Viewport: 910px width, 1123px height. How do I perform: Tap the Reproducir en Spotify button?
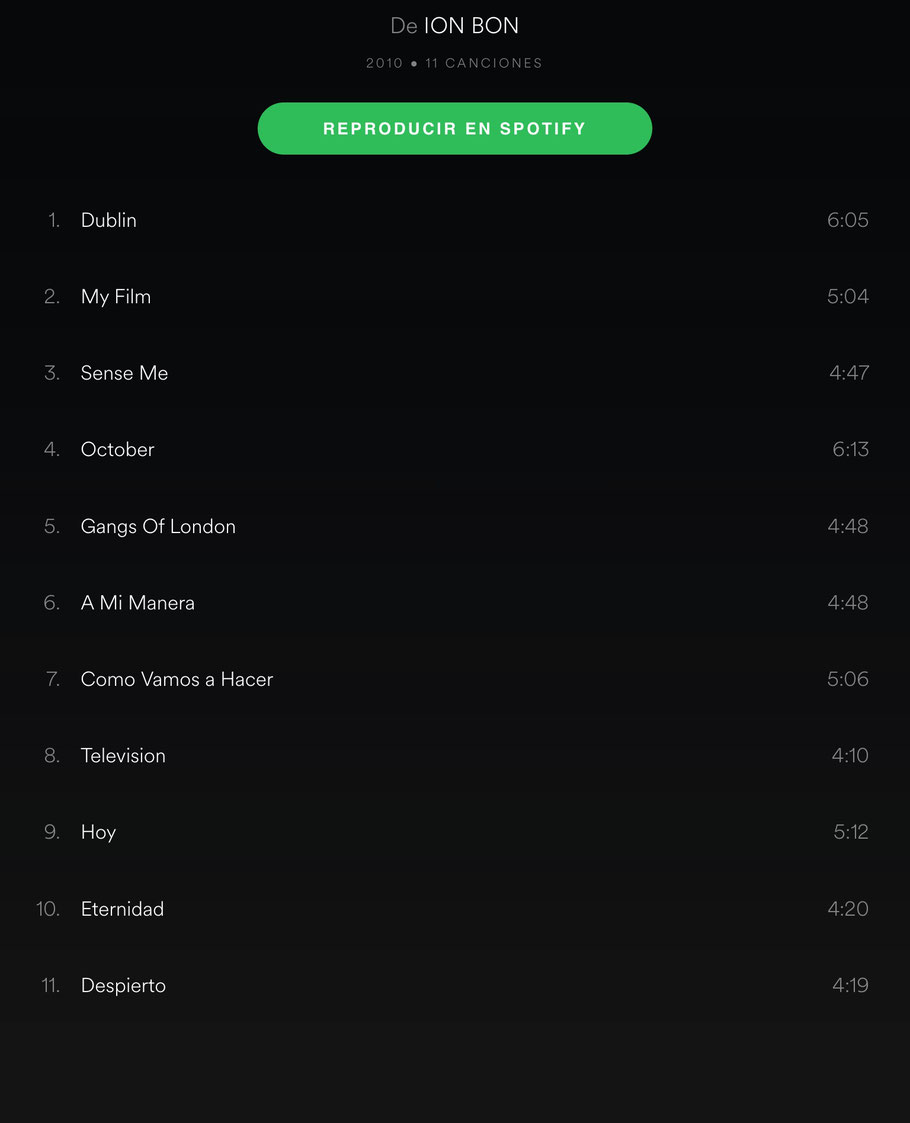(454, 129)
